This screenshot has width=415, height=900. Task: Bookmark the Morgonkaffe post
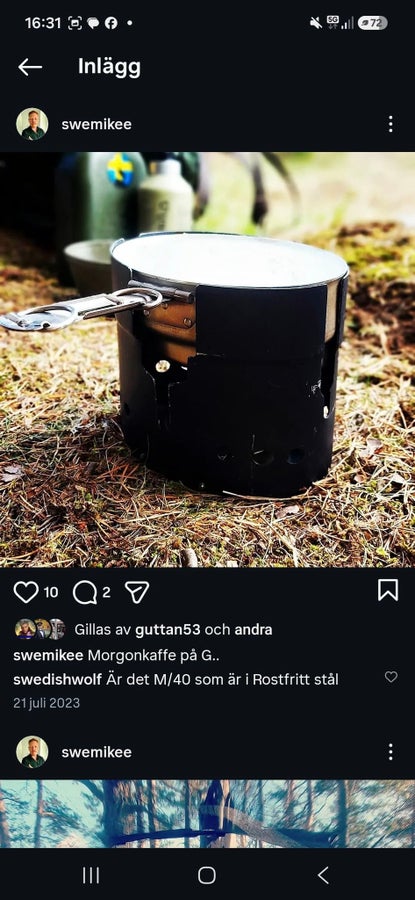coord(388,590)
